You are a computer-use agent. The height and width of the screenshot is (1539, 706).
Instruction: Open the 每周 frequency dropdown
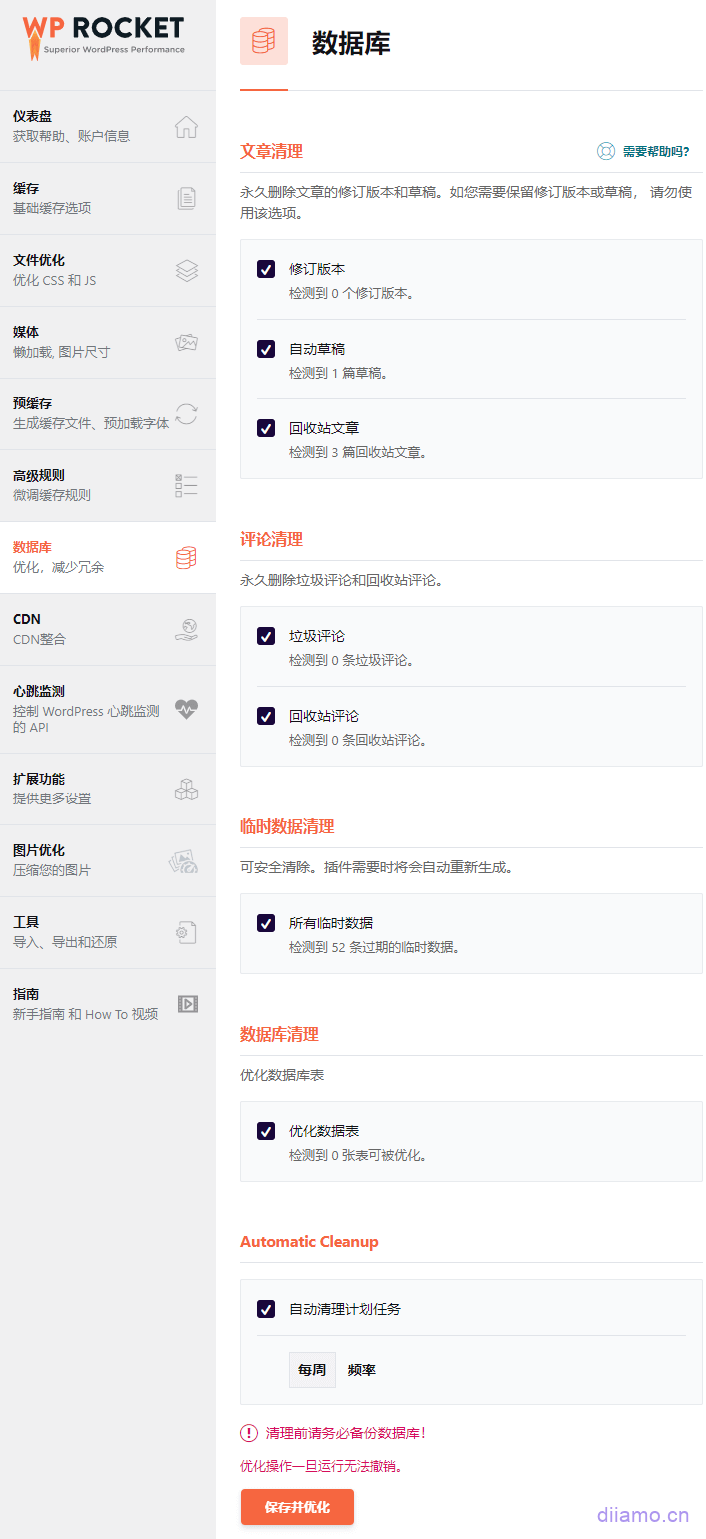coord(312,1370)
